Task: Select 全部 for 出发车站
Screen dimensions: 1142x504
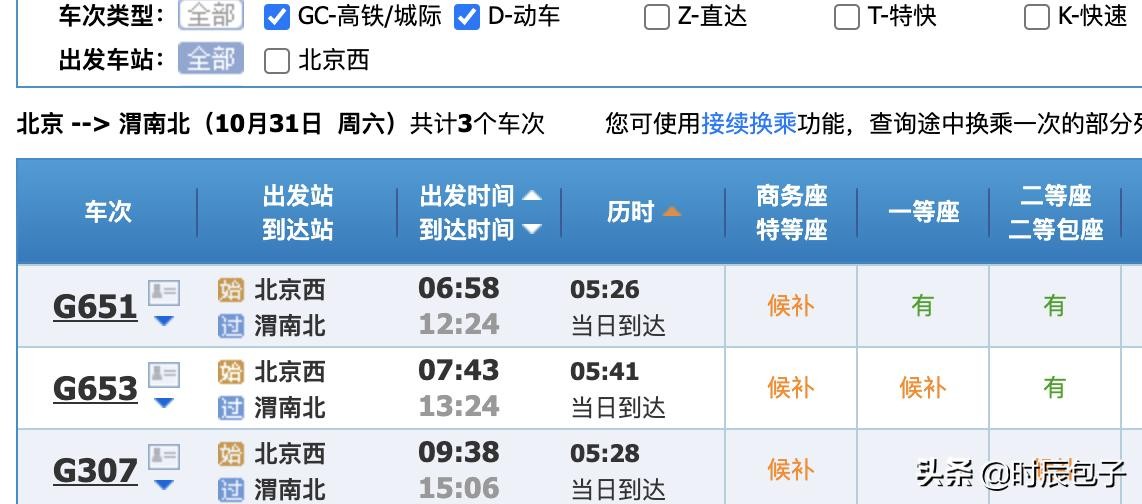Action: (211, 59)
